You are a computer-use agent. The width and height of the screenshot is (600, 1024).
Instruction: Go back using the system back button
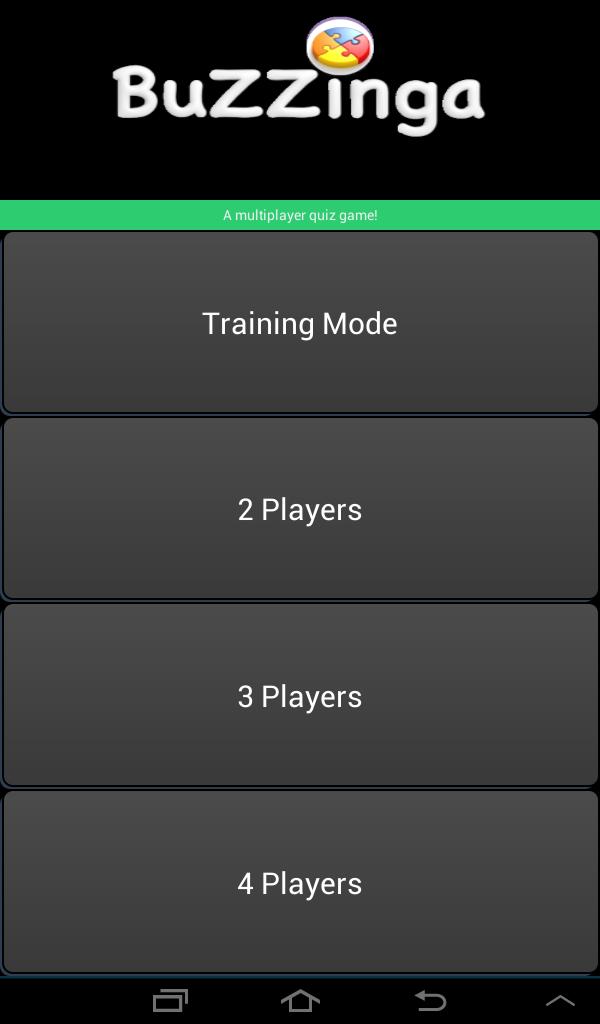coord(430,1000)
